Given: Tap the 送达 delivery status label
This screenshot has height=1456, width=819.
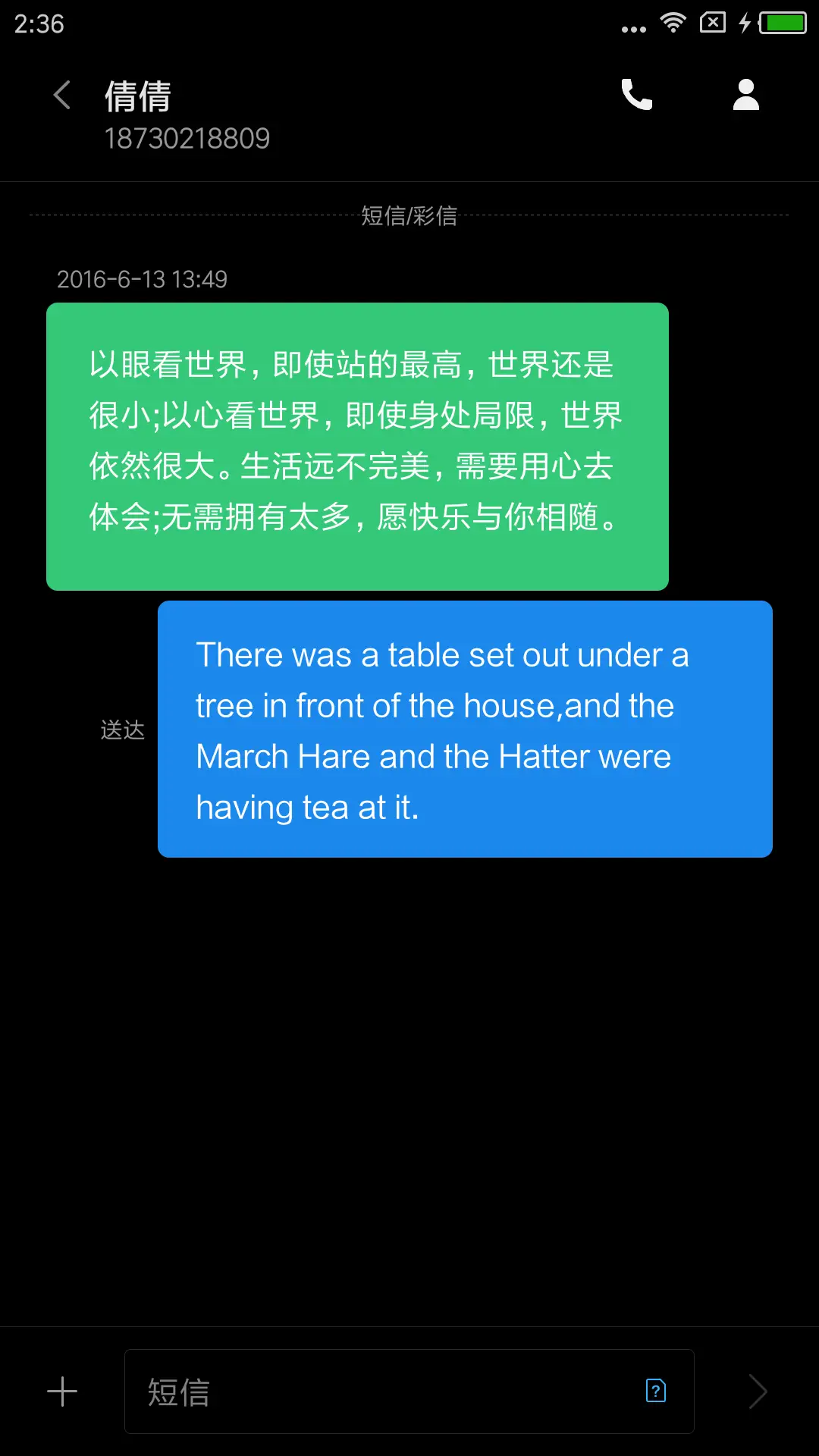Looking at the screenshot, I should tap(121, 731).
